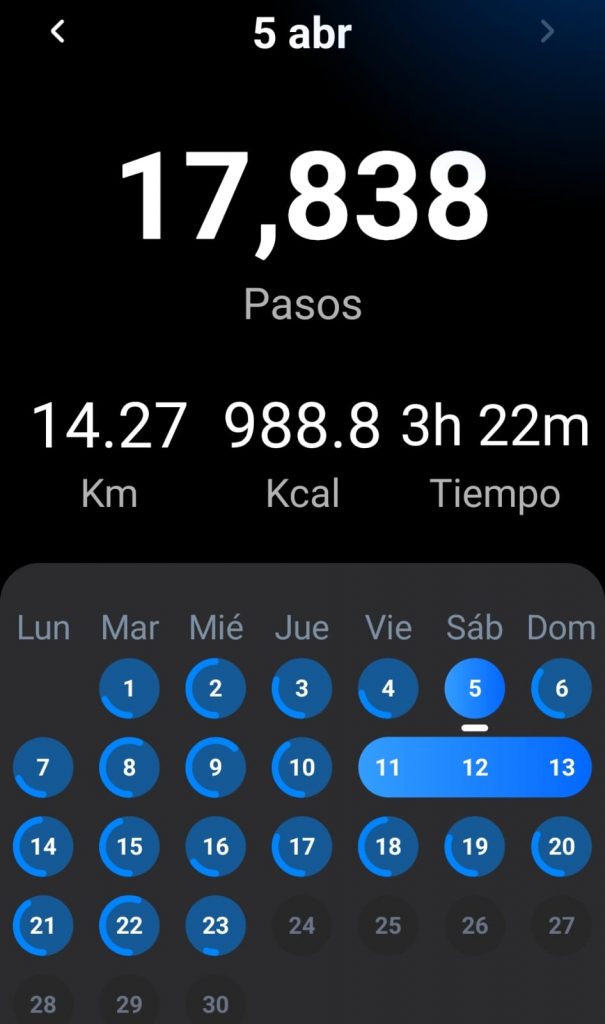The width and height of the screenshot is (605, 1024).
Task: Select April 1 in the calendar
Action: tap(129, 688)
